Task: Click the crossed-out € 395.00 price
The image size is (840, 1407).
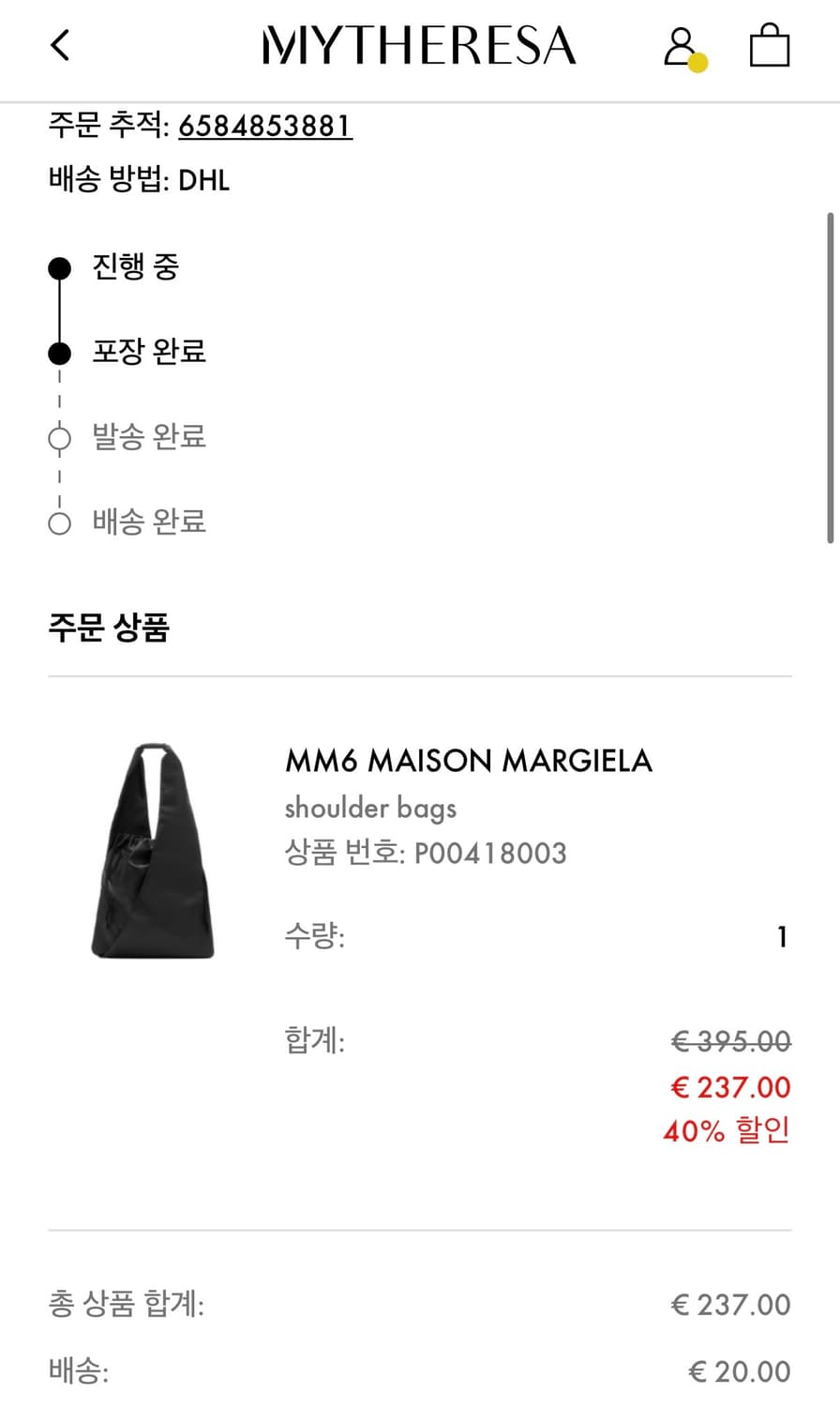Action: 730,1041
